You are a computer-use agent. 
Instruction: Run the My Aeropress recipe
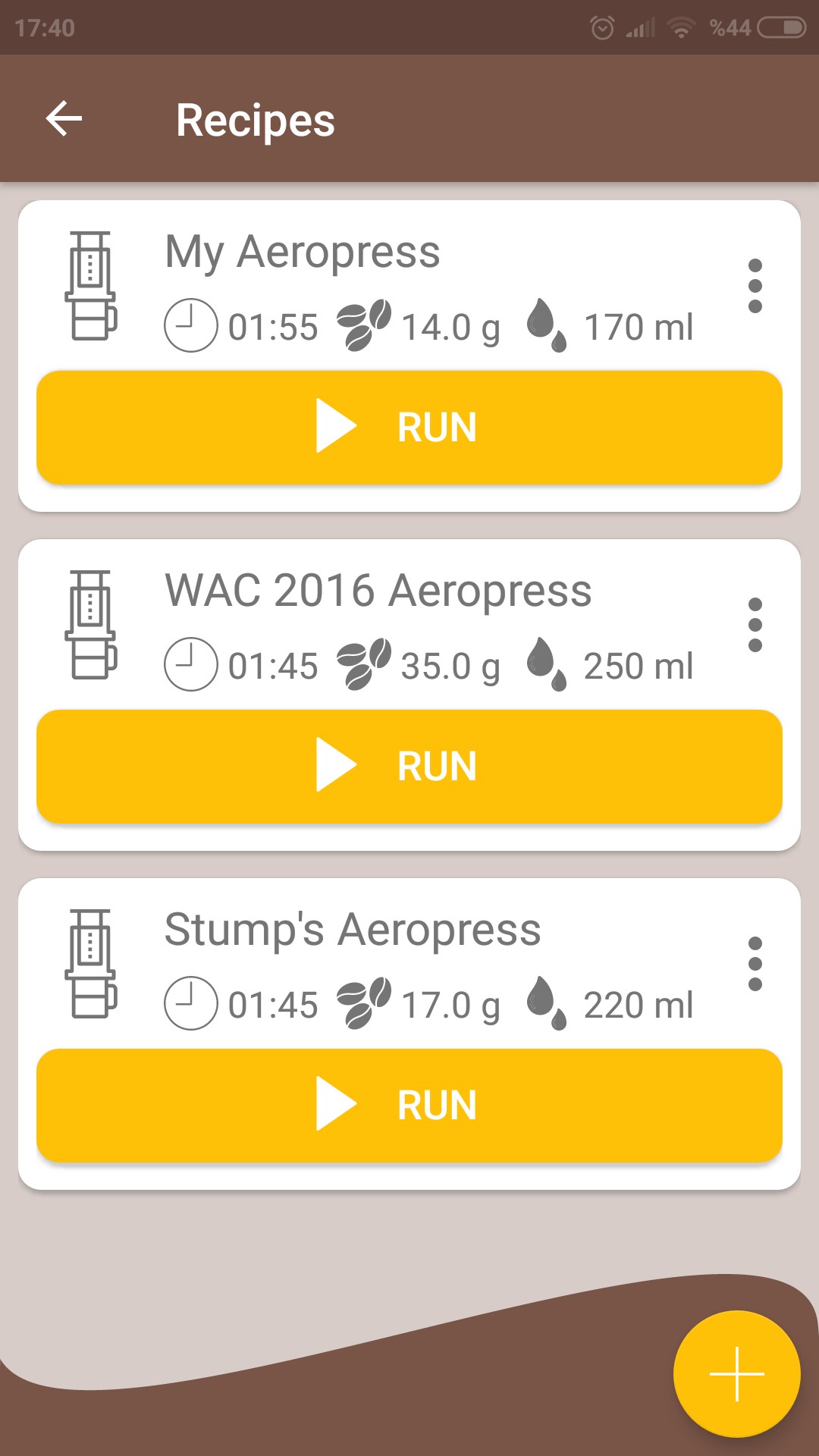pos(409,427)
